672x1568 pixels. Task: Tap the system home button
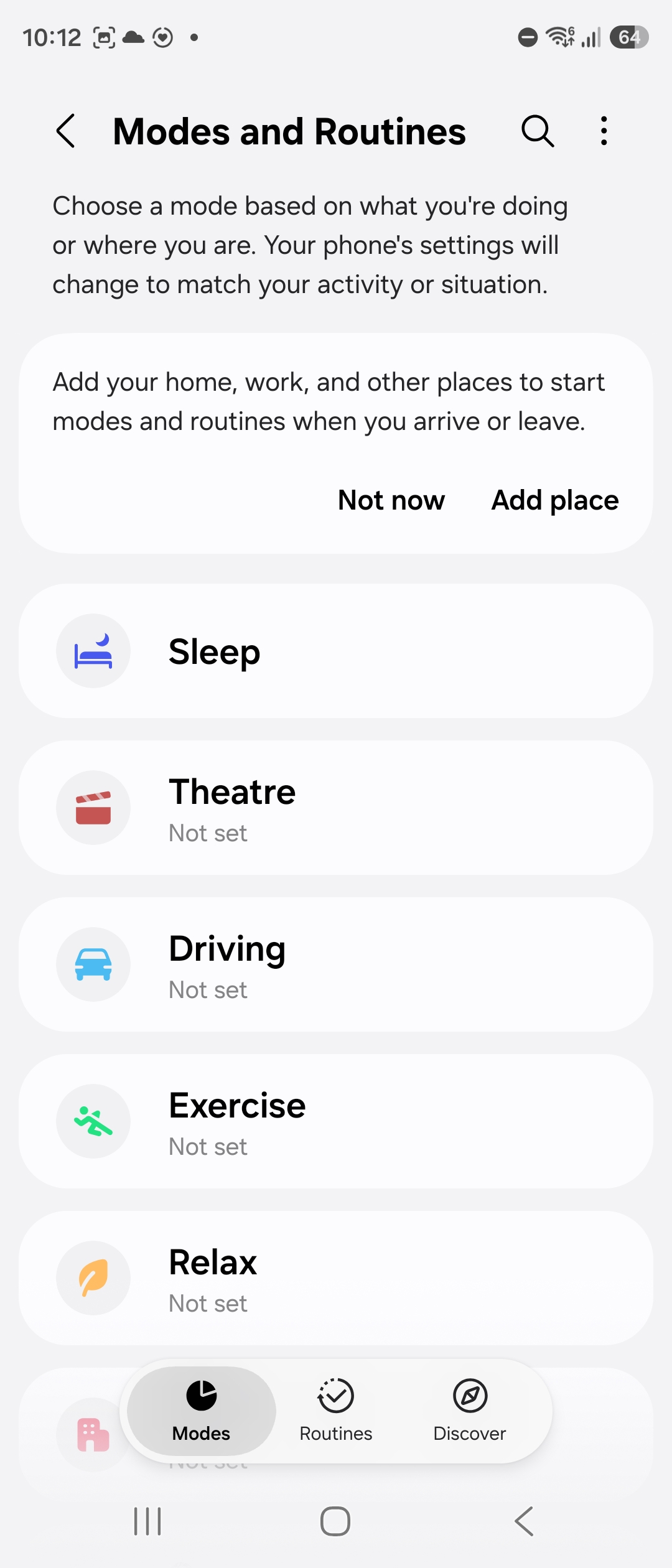coord(335,1521)
